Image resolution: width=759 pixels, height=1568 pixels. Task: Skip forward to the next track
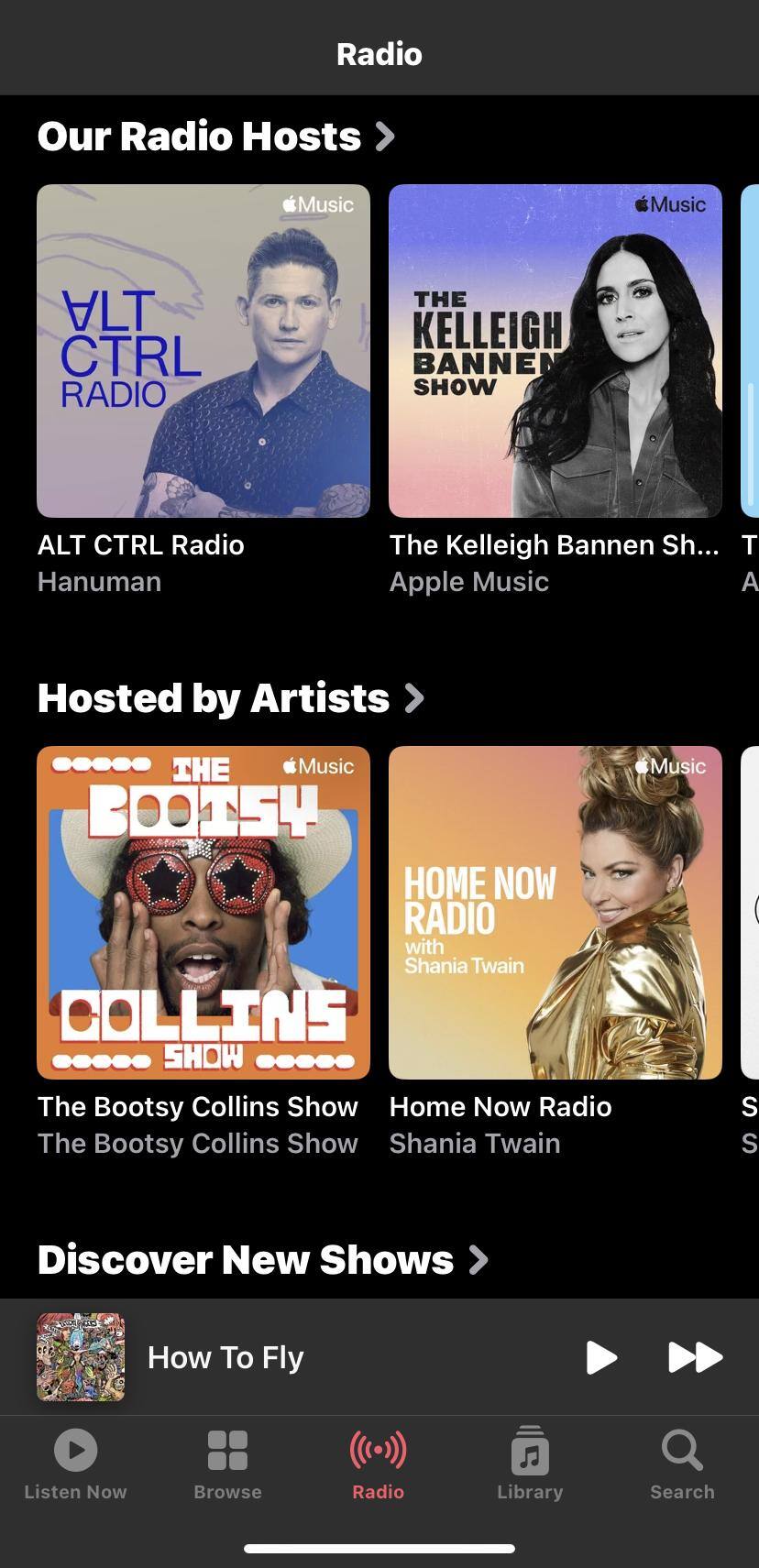[x=695, y=1357]
